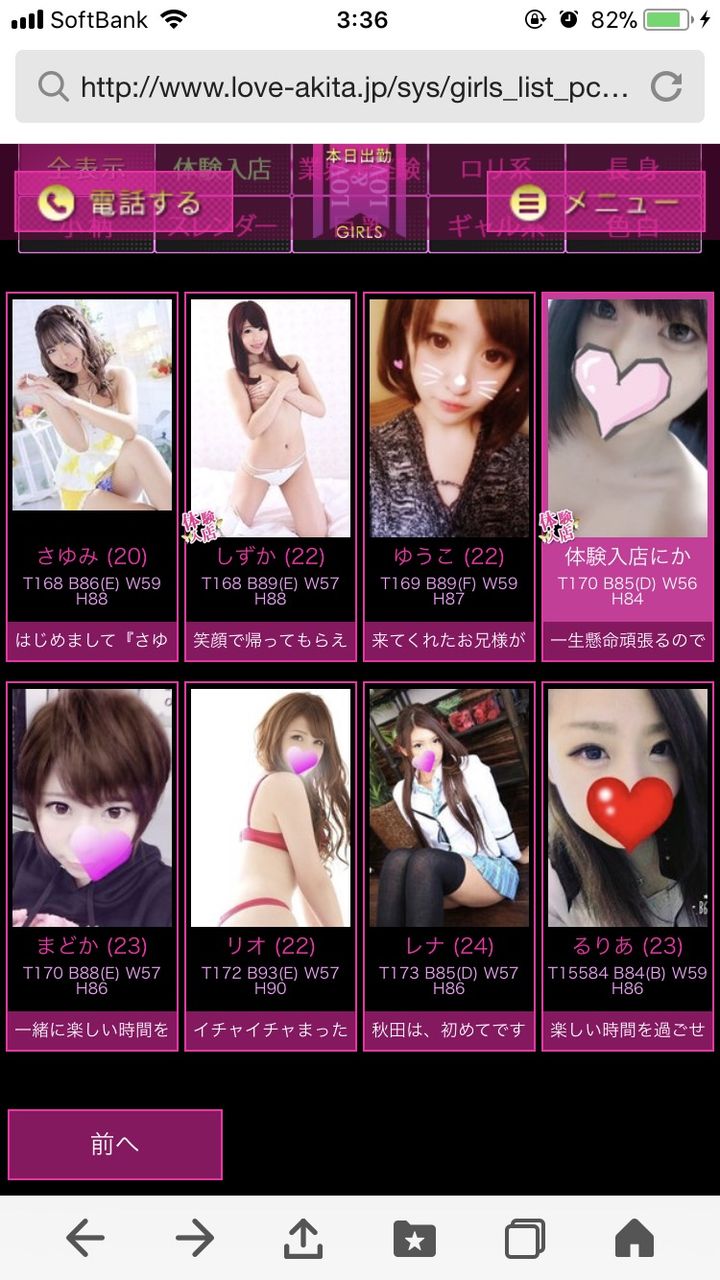
Task: Open the ゆうこ (22) profile card
Action: (x=449, y=476)
